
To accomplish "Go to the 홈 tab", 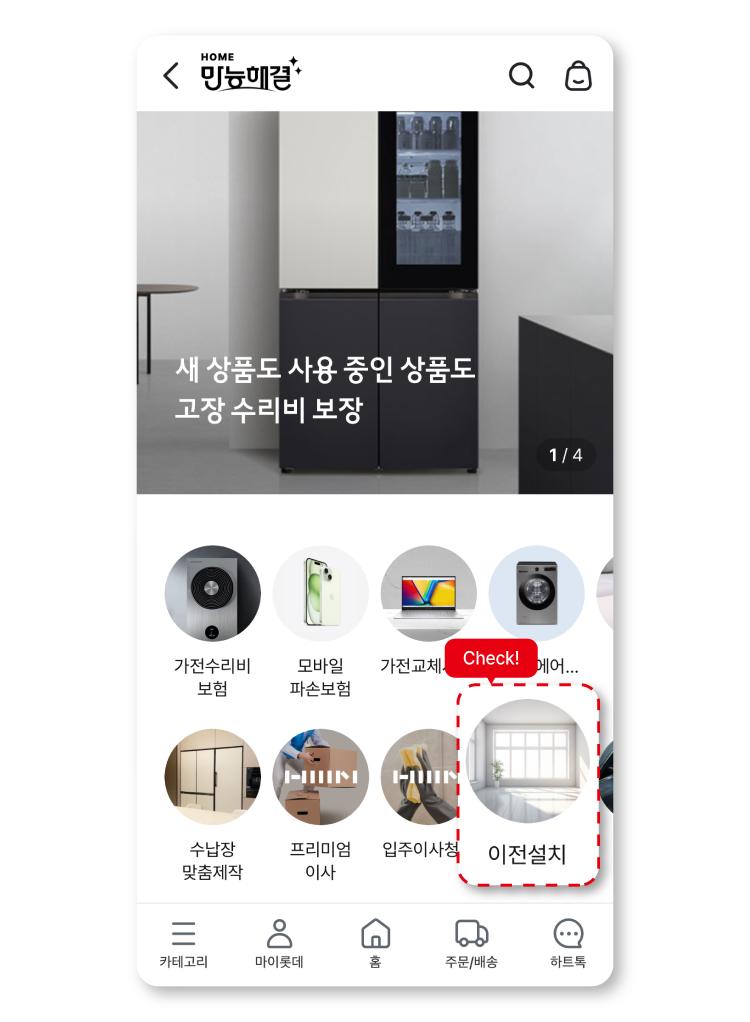I will (x=375, y=943).
